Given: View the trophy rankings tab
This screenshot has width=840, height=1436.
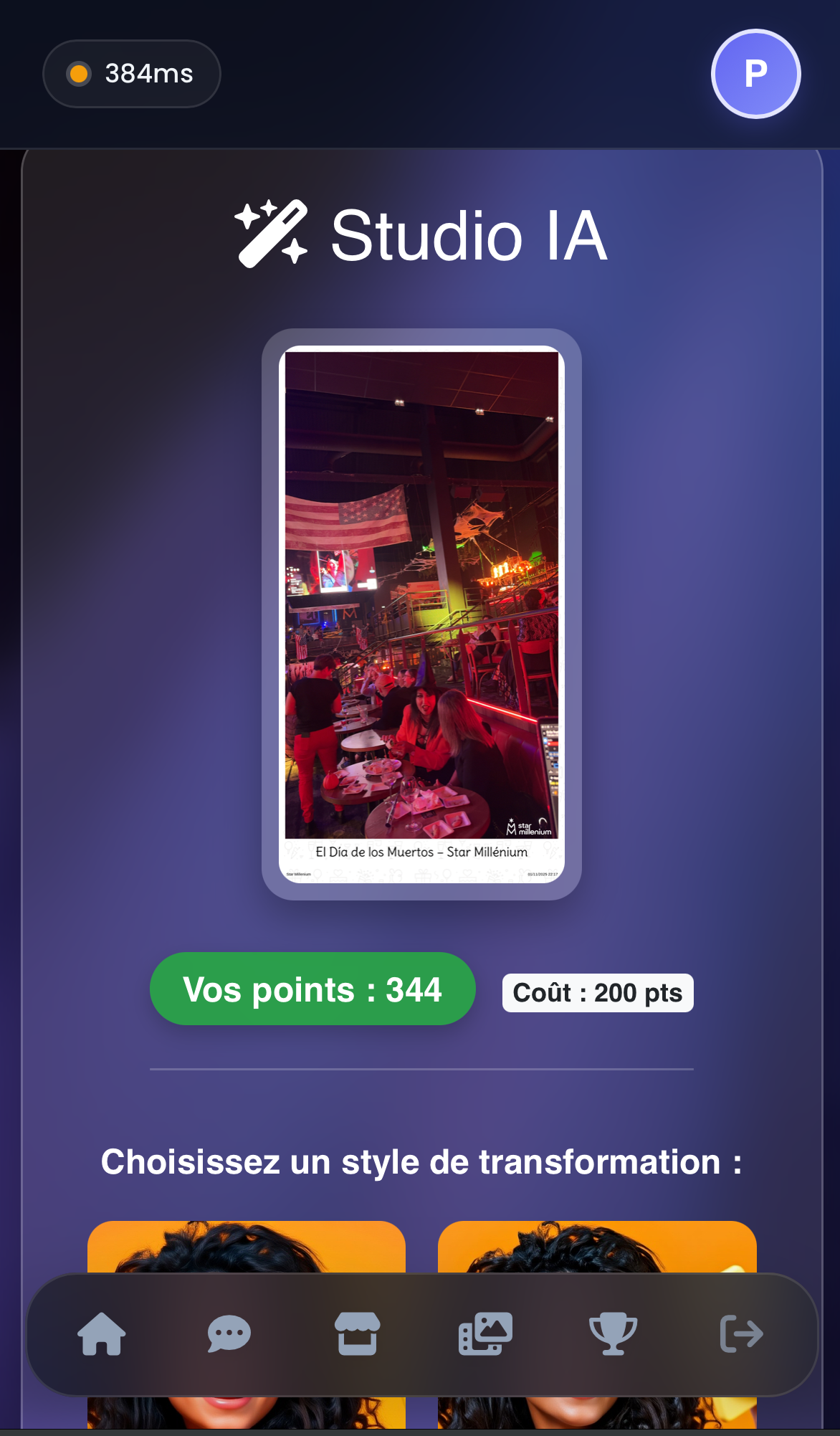Looking at the screenshot, I should 613,1333.
